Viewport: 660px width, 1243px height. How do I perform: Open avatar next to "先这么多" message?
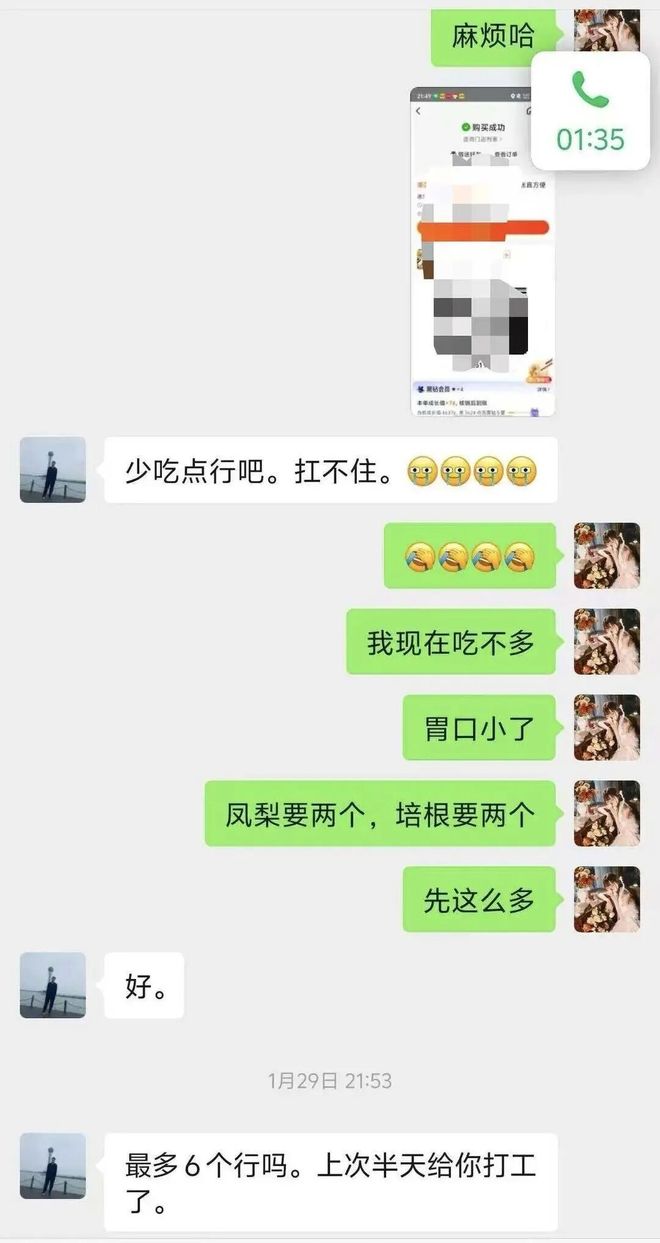[x=606, y=899]
